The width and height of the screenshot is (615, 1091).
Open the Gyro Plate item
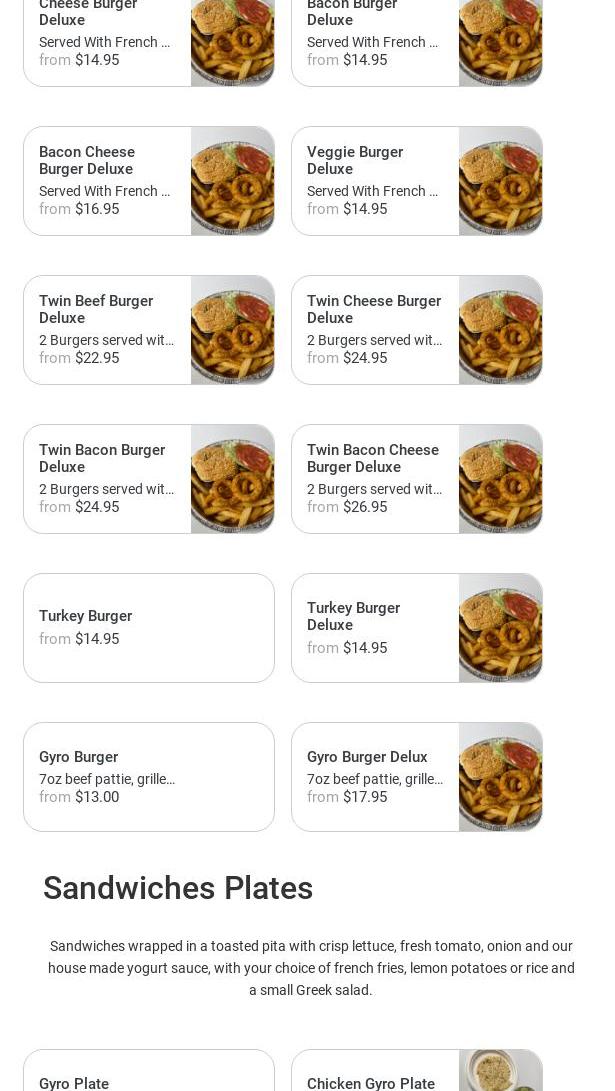[148, 1075]
